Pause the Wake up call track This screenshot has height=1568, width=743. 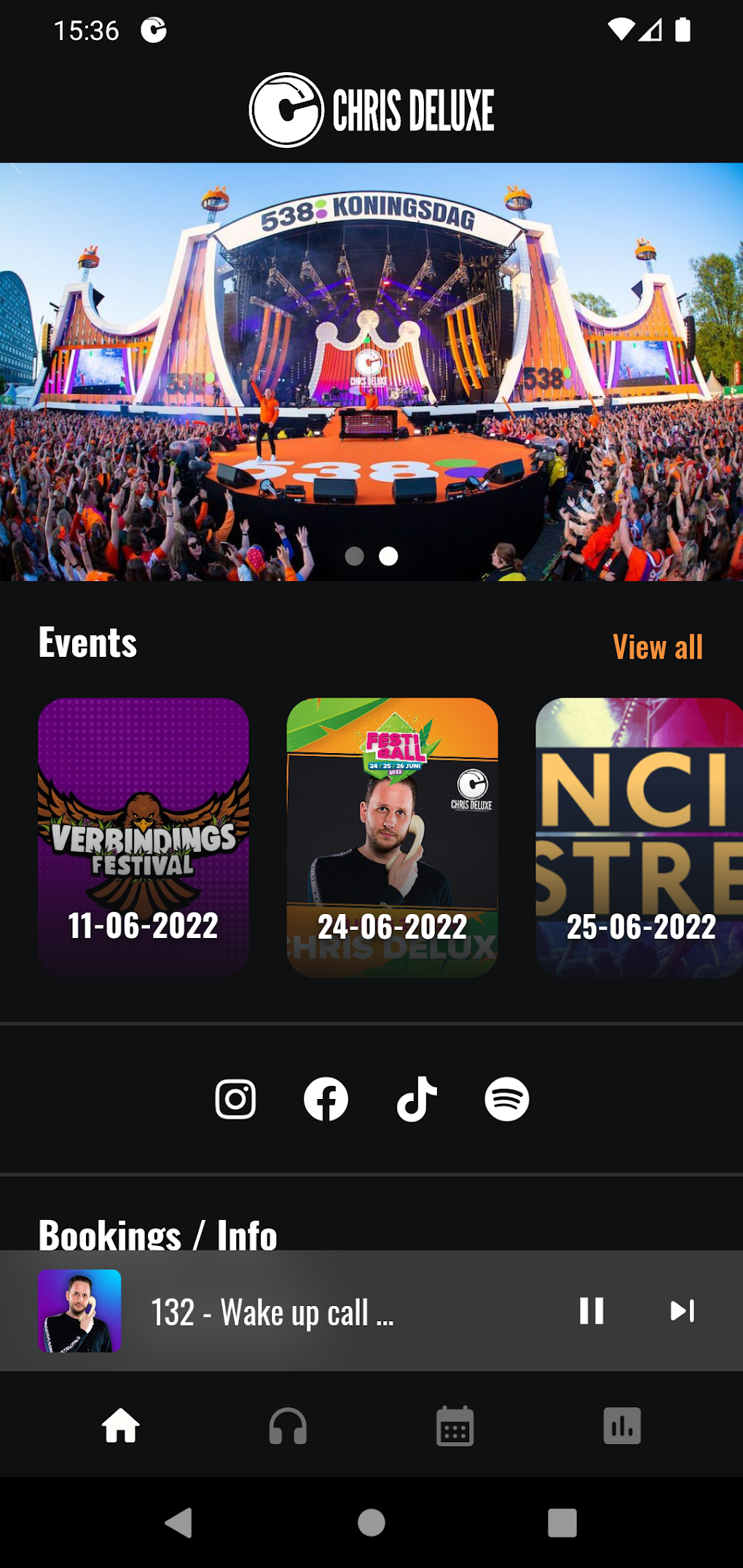pos(591,1311)
